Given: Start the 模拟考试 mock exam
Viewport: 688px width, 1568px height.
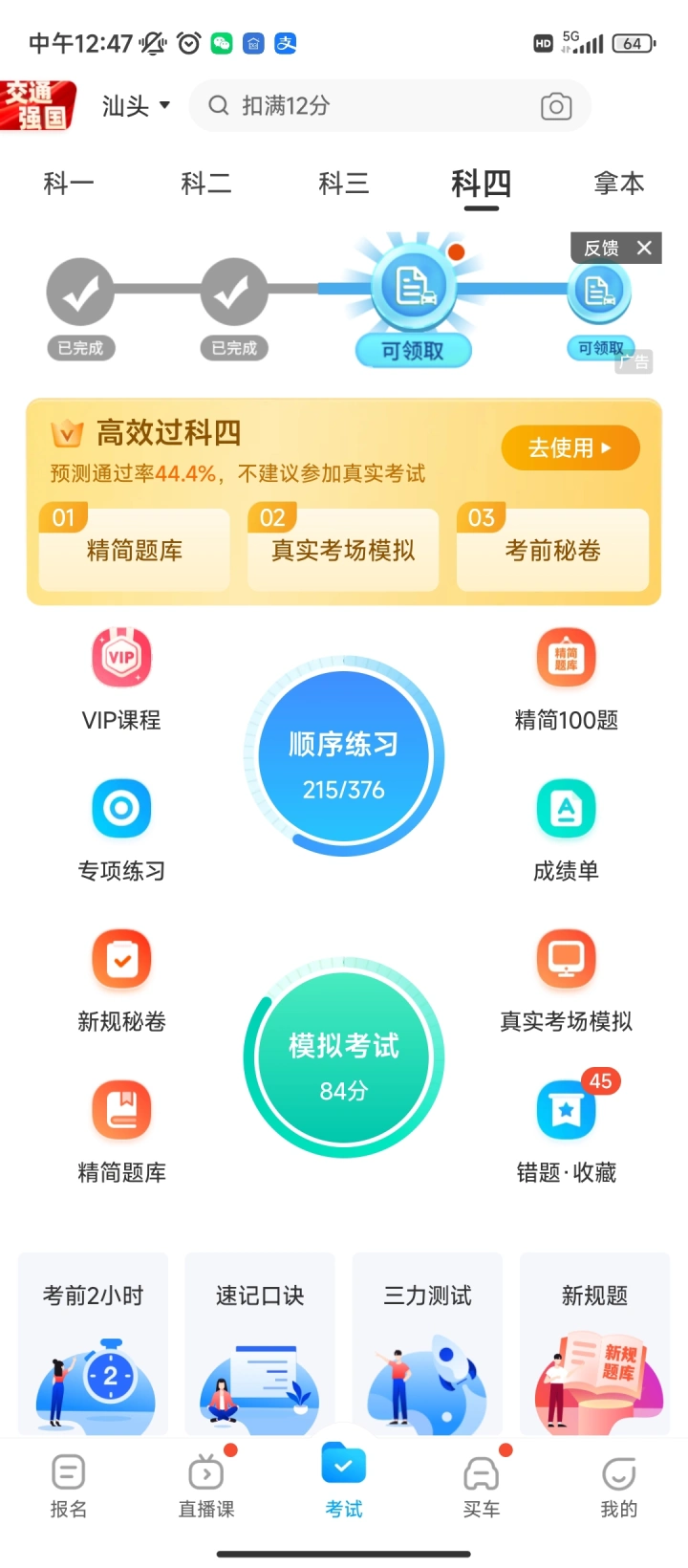Looking at the screenshot, I should coord(344,1057).
